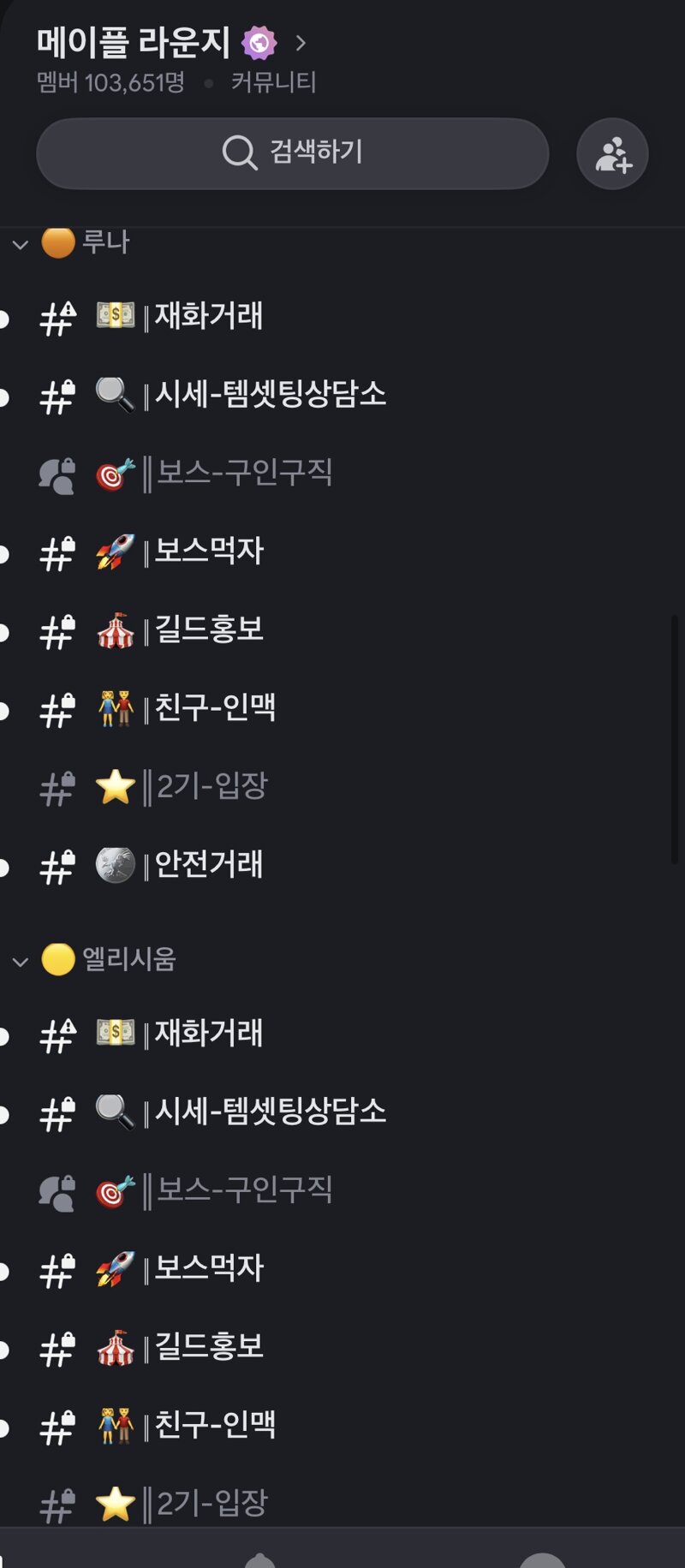Select 친구-인맥 channel under 엘리시움
This screenshot has width=685, height=1568.
coord(342,1426)
